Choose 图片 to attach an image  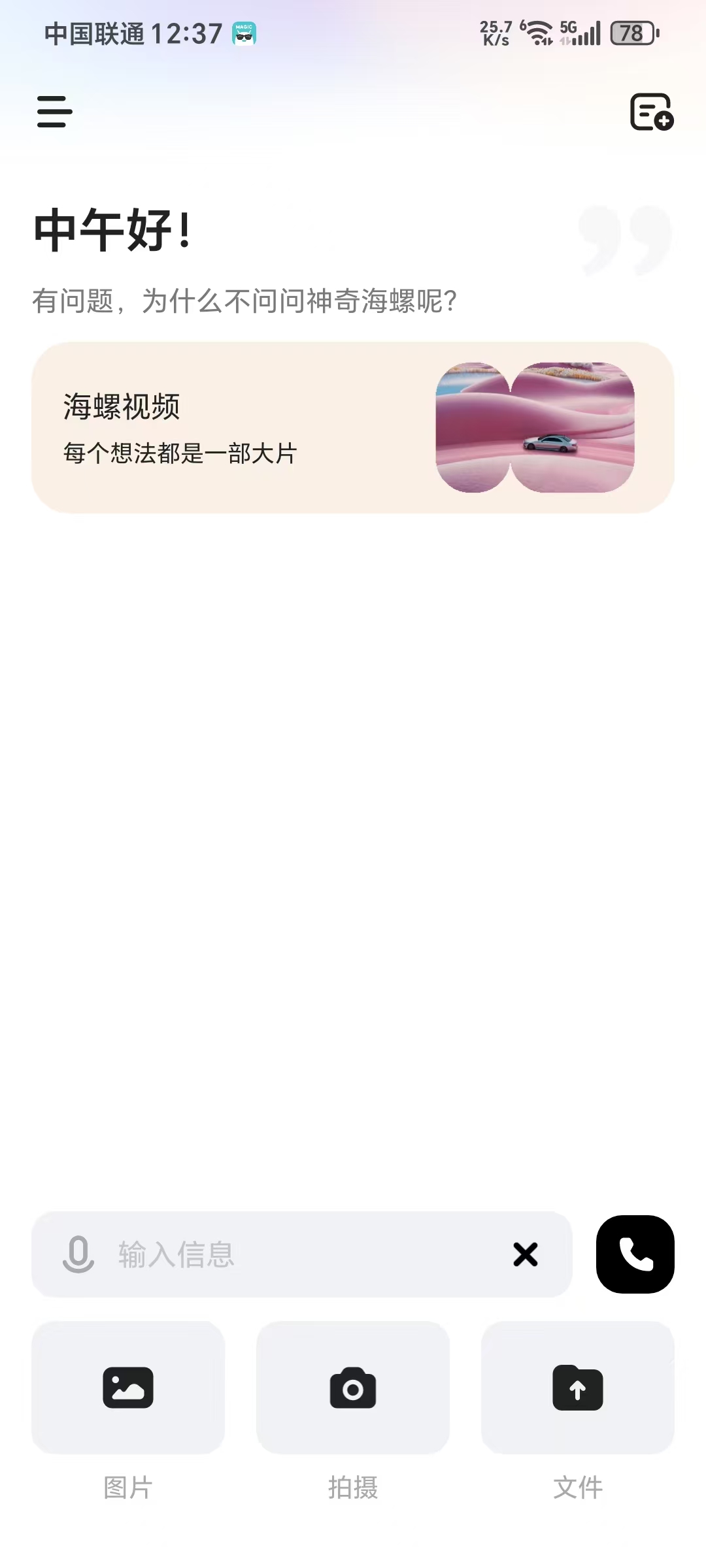[x=128, y=1387]
